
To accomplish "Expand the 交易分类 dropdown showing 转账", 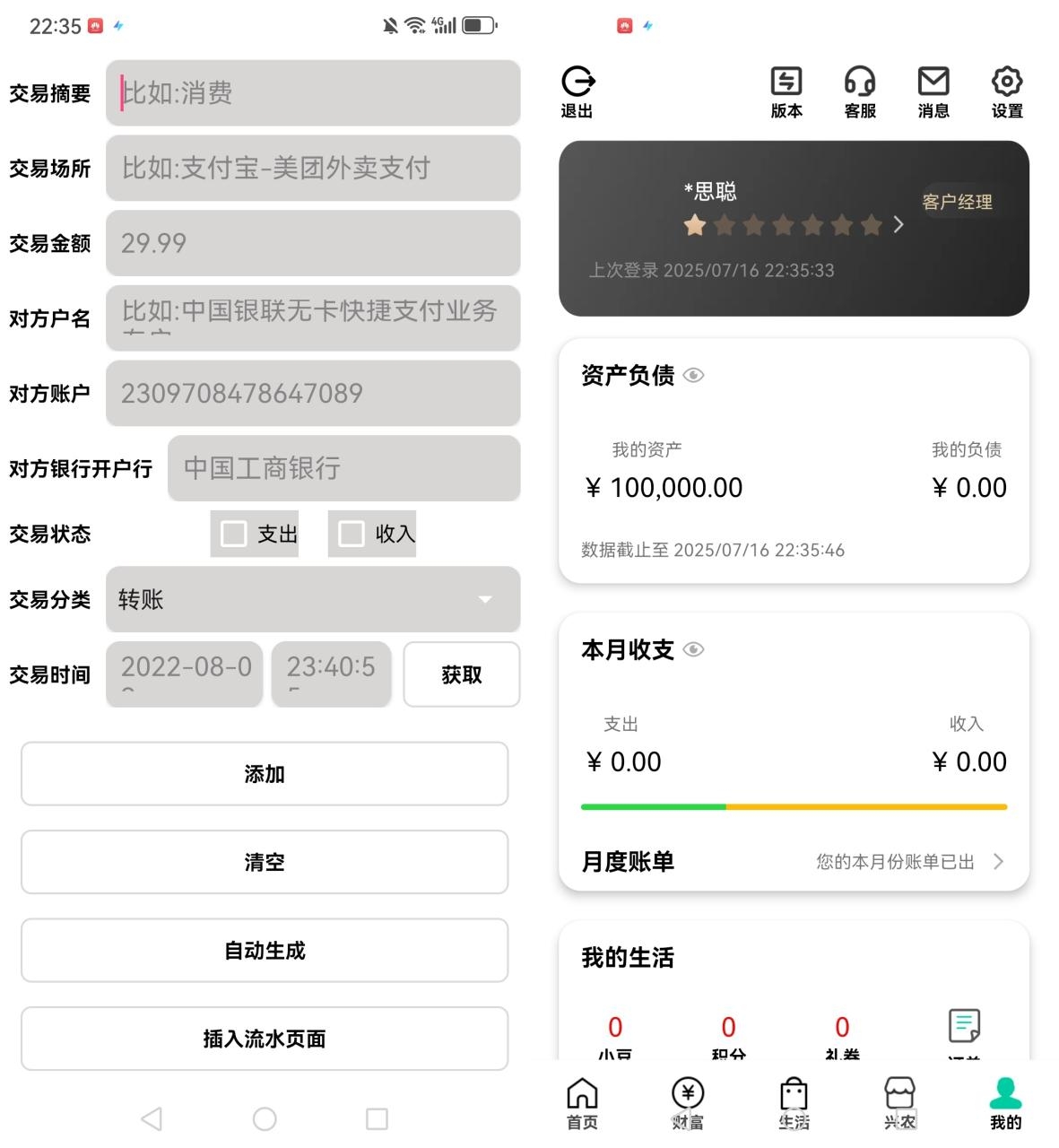I will coord(312,599).
